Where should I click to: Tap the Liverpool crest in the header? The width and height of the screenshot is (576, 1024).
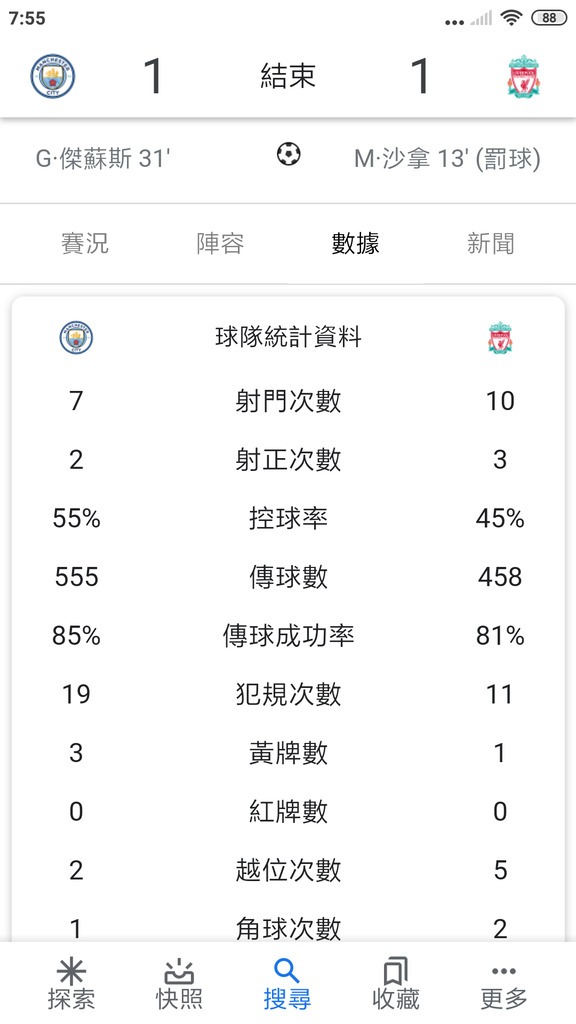point(524,76)
